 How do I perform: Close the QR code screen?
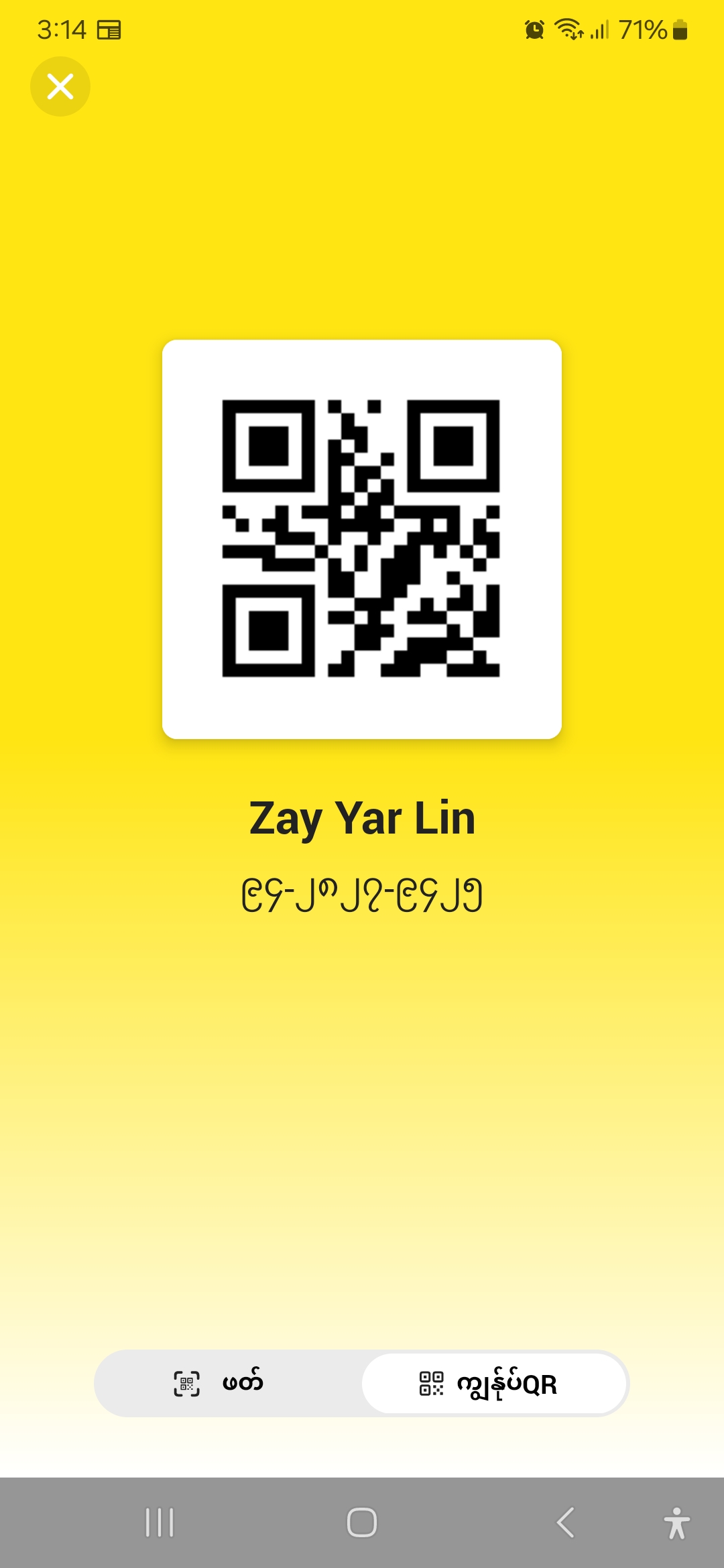point(60,86)
